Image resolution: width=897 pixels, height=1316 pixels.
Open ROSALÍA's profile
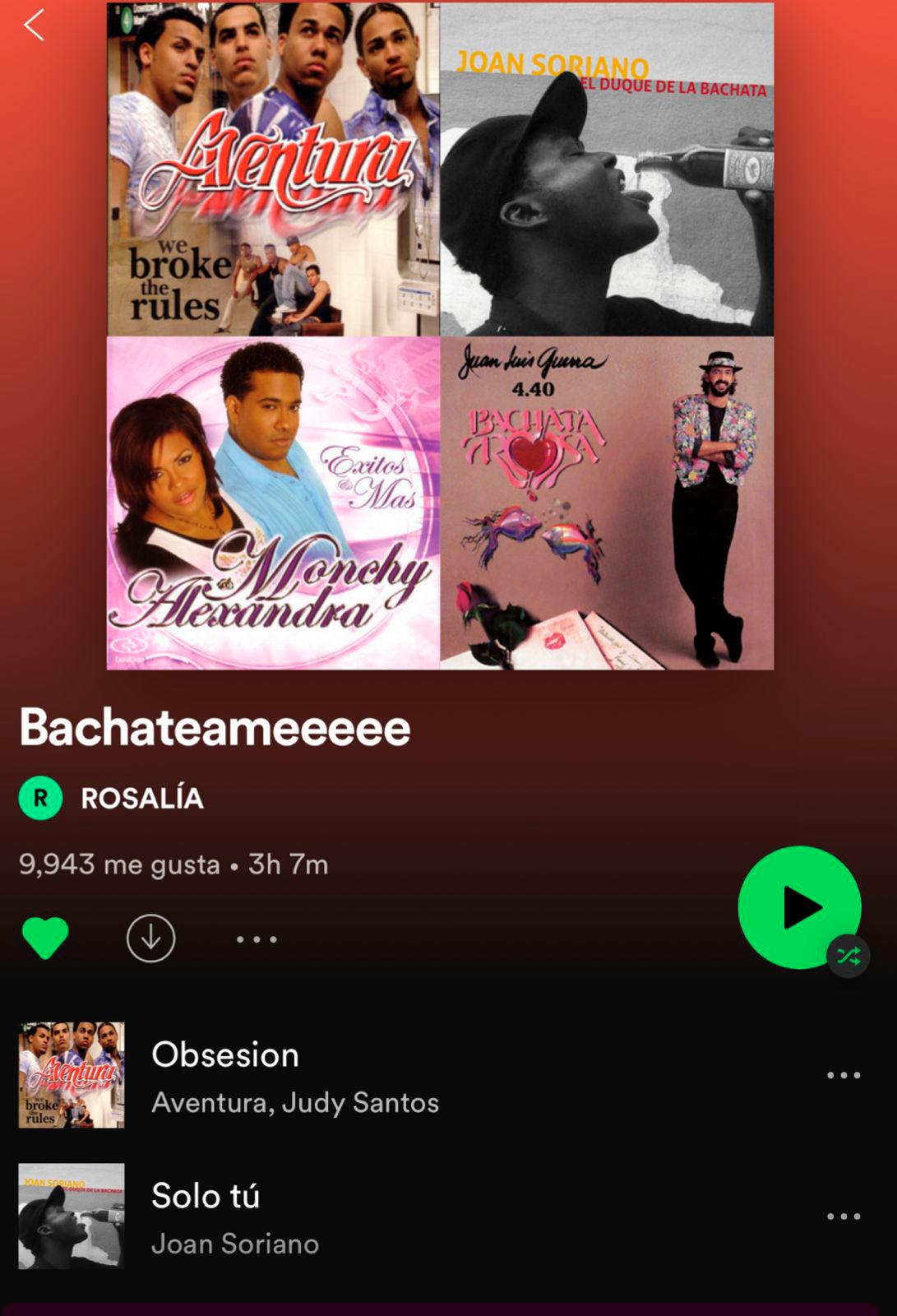141,798
